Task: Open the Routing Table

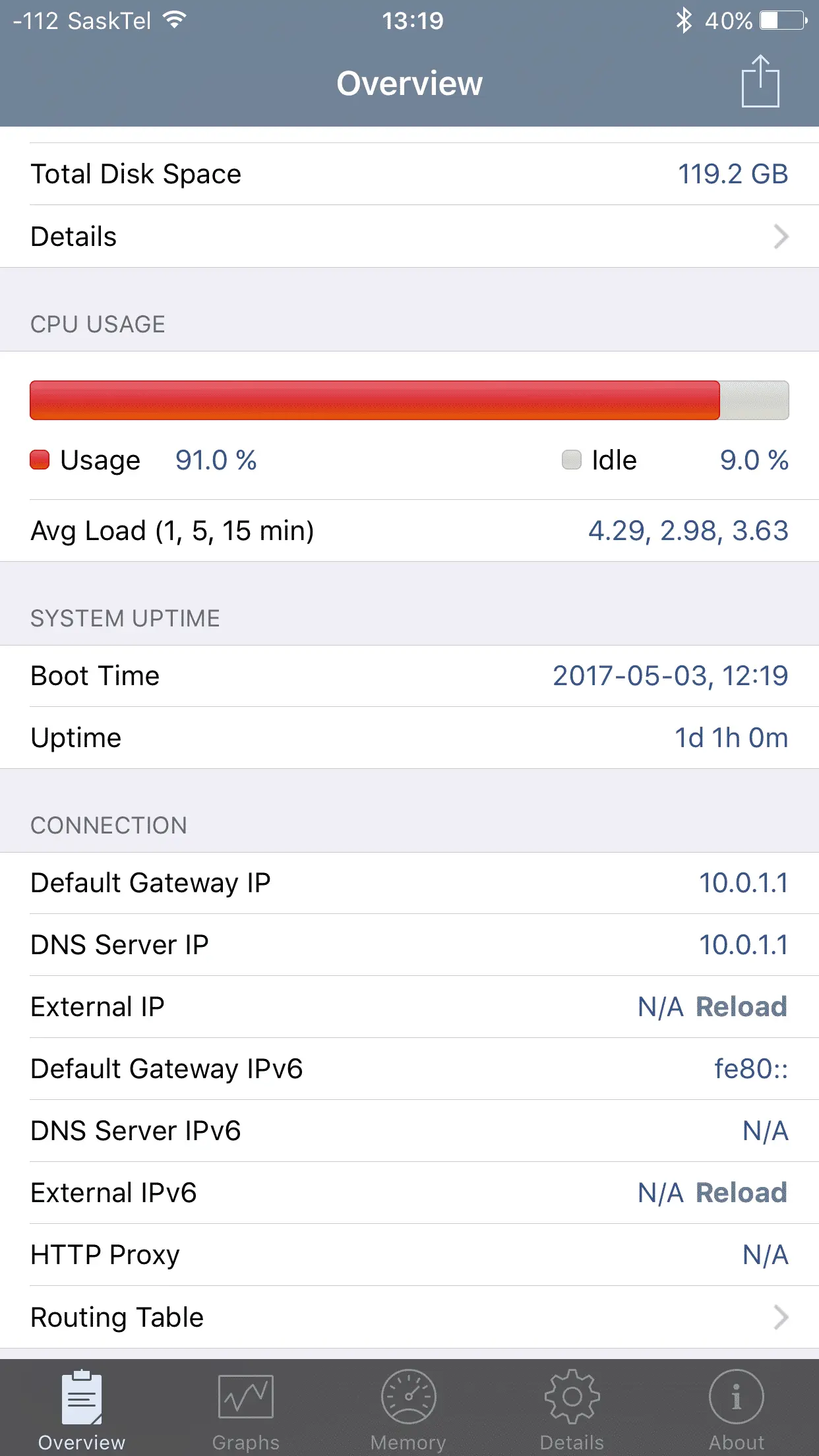Action: pos(409,1318)
